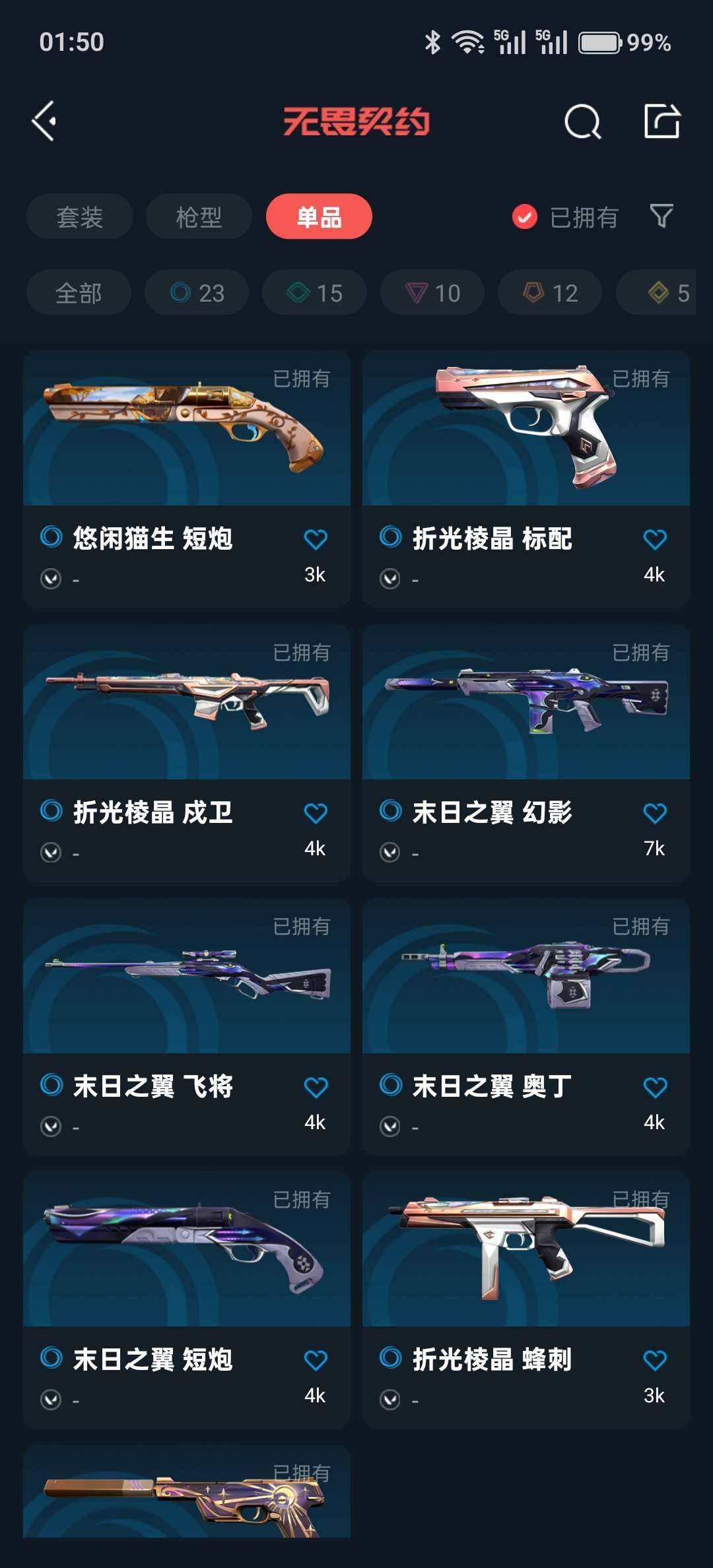Filter by the triangle 10 chip

click(432, 292)
